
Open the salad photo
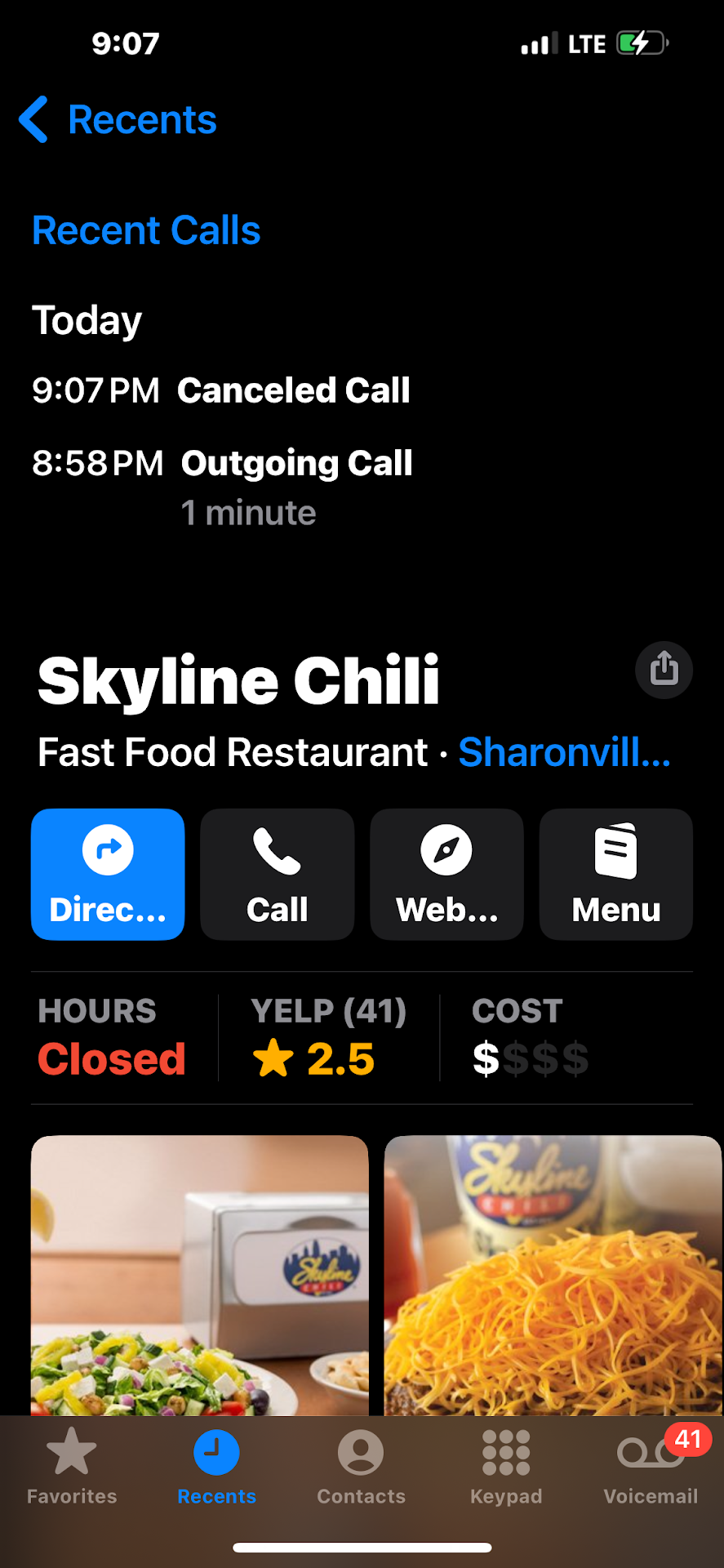pos(200,1274)
